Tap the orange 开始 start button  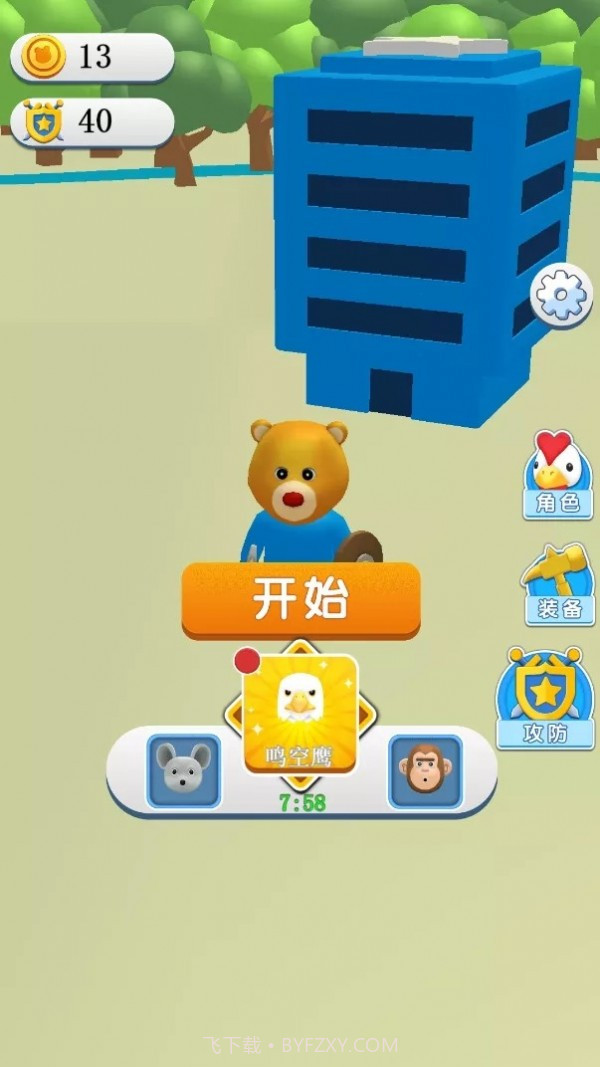tap(300, 599)
